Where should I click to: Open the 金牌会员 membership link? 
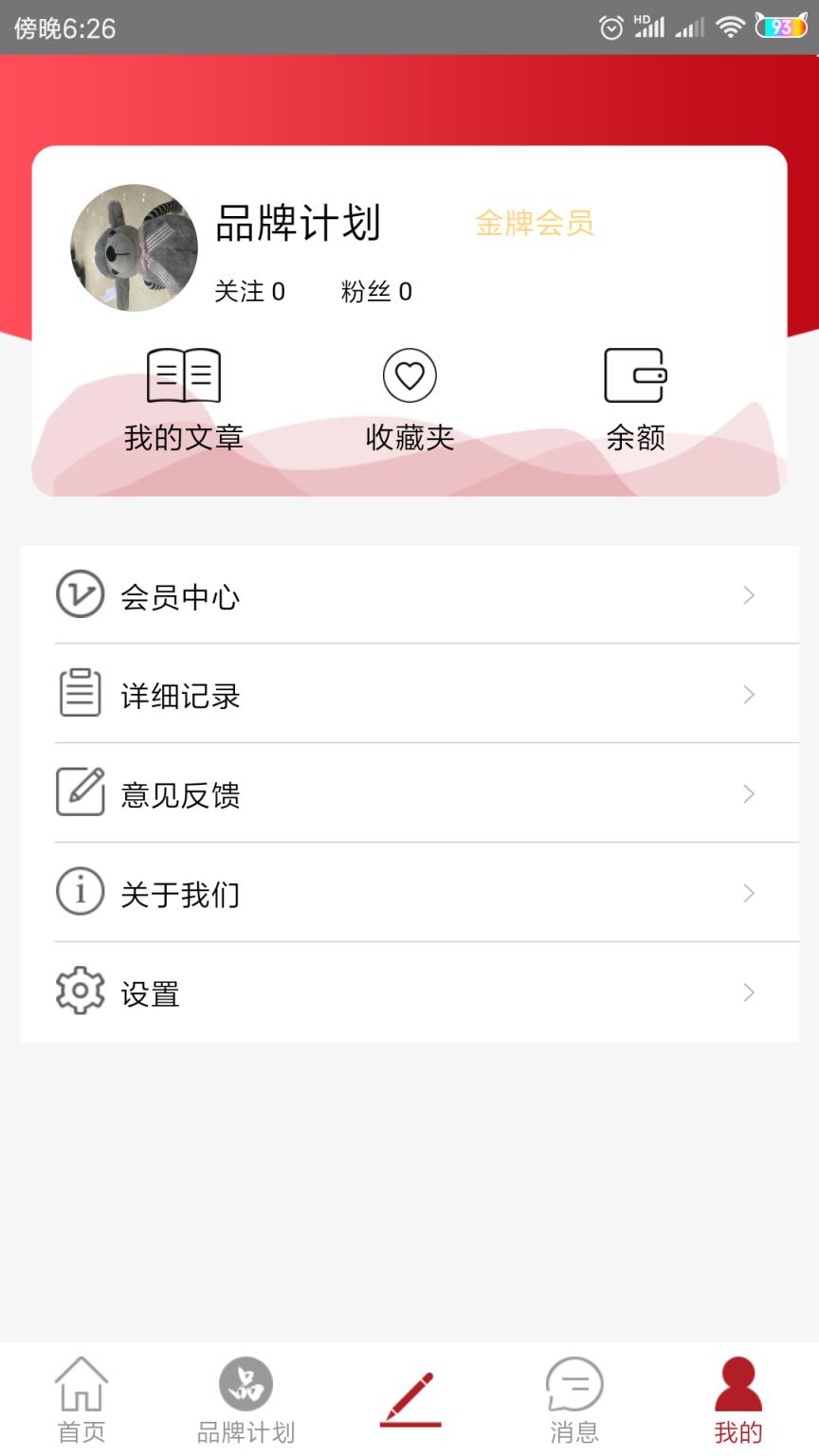[535, 226]
